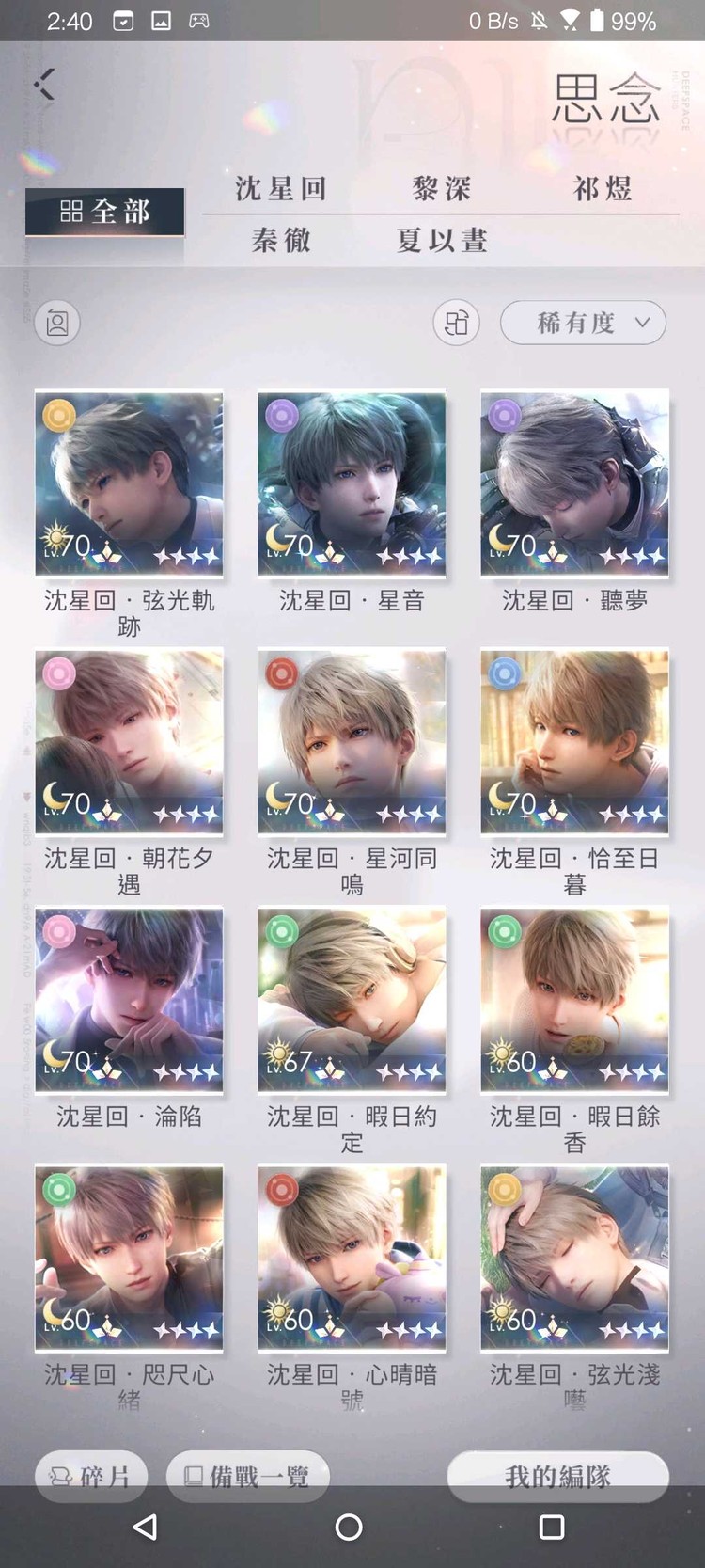Screen dimensions: 705x1568
Task: Open the card 沈星回・淪陷
Action: [130, 999]
